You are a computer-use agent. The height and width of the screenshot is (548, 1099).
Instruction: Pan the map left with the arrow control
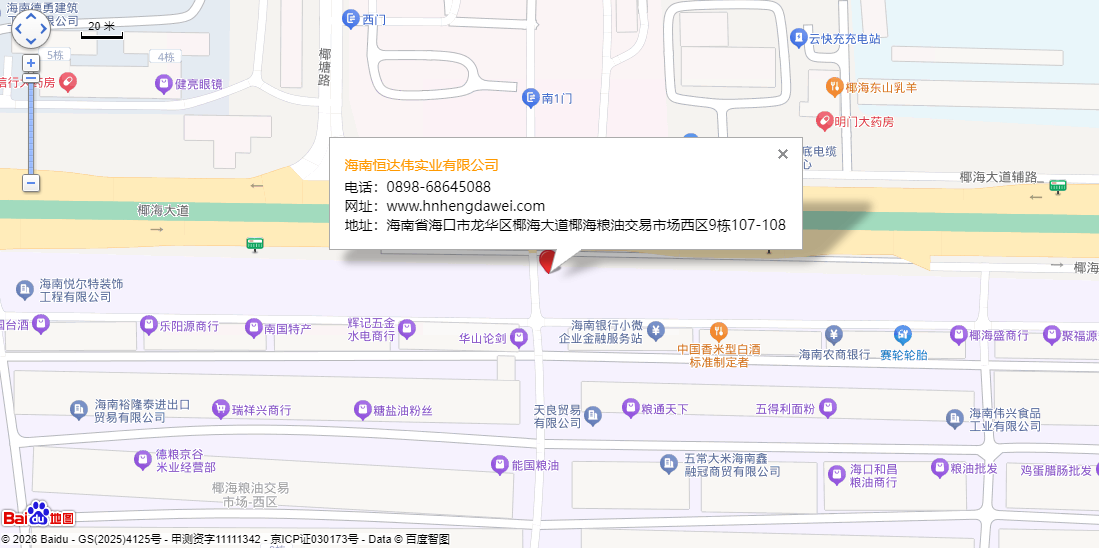18,29
